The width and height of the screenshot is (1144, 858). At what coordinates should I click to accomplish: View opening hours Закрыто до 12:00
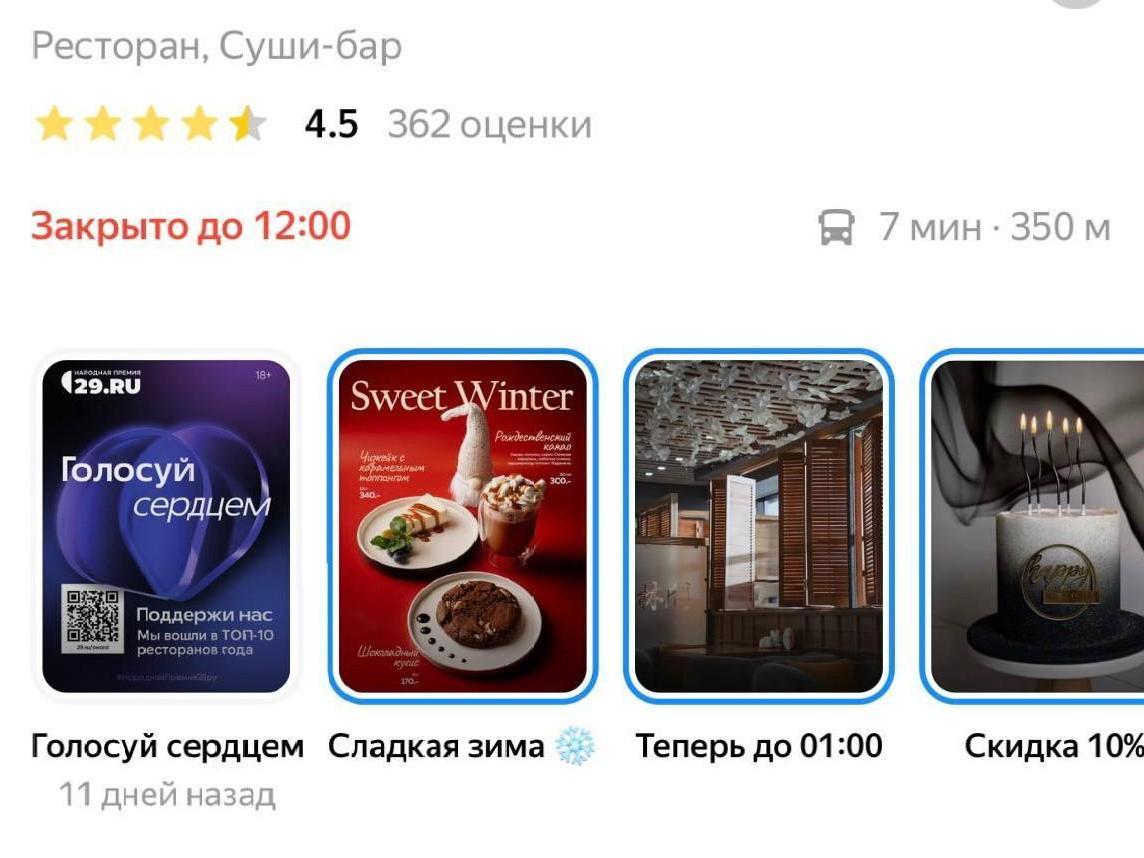[191, 226]
